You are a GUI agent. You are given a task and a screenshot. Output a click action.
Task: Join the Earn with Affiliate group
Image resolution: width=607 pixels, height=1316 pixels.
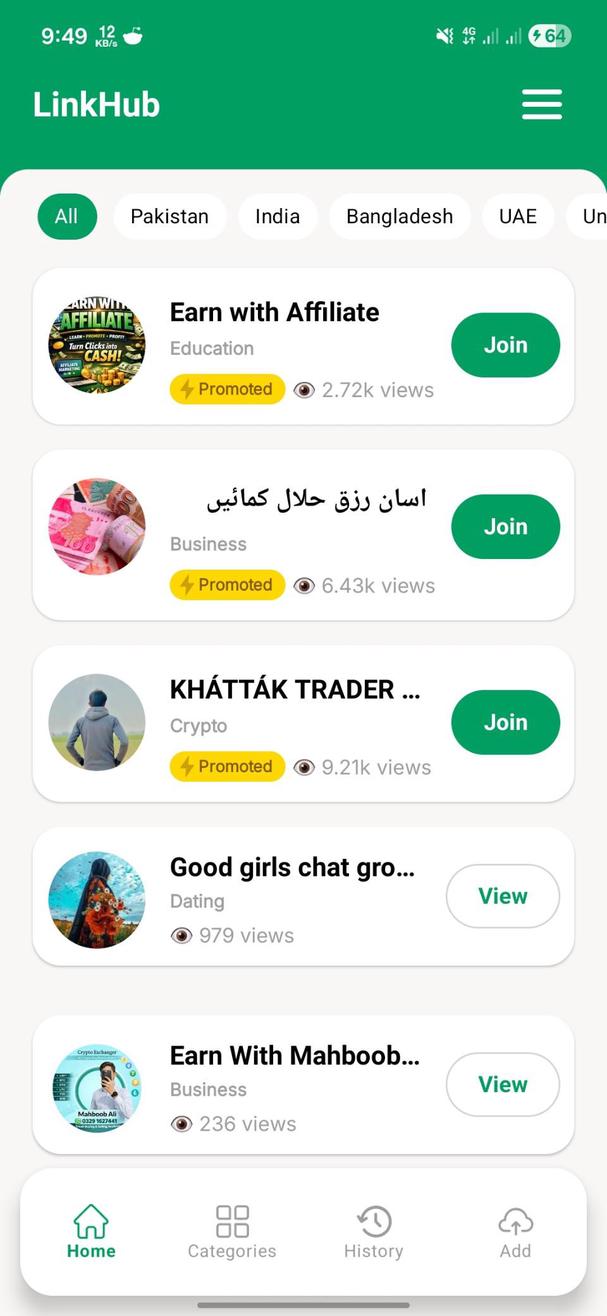(505, 345)
